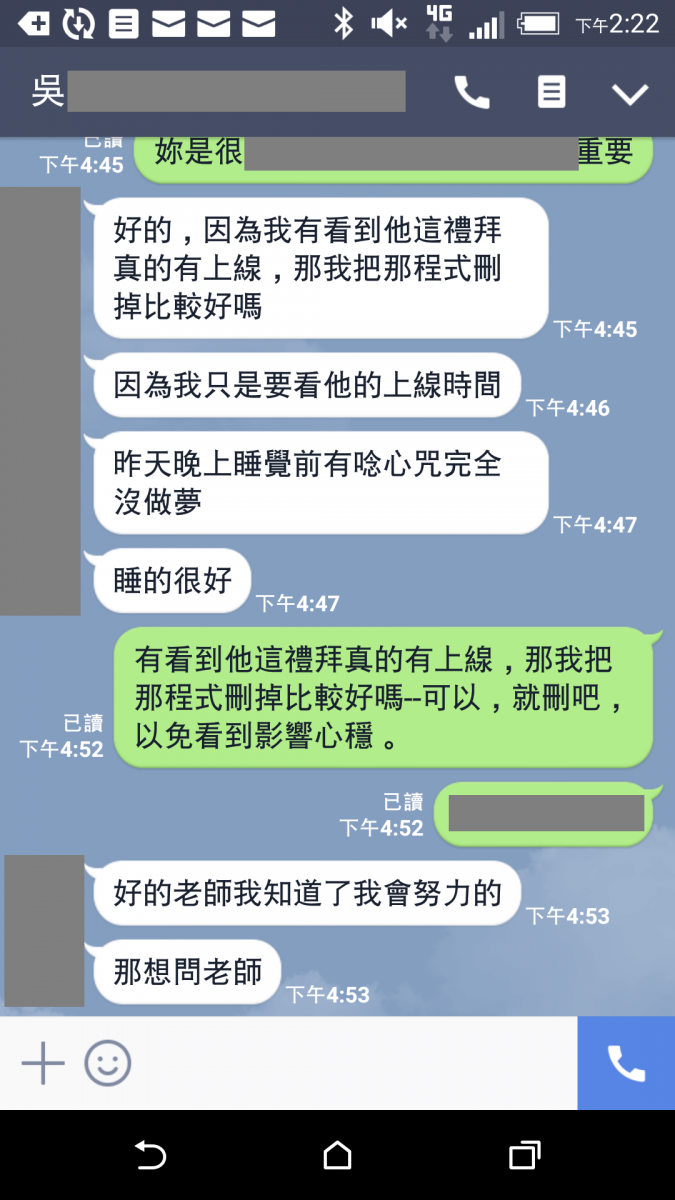Viewport: 675px width, 1200px height.
Task: Start a voice call from the header
Action: [471, 92]
